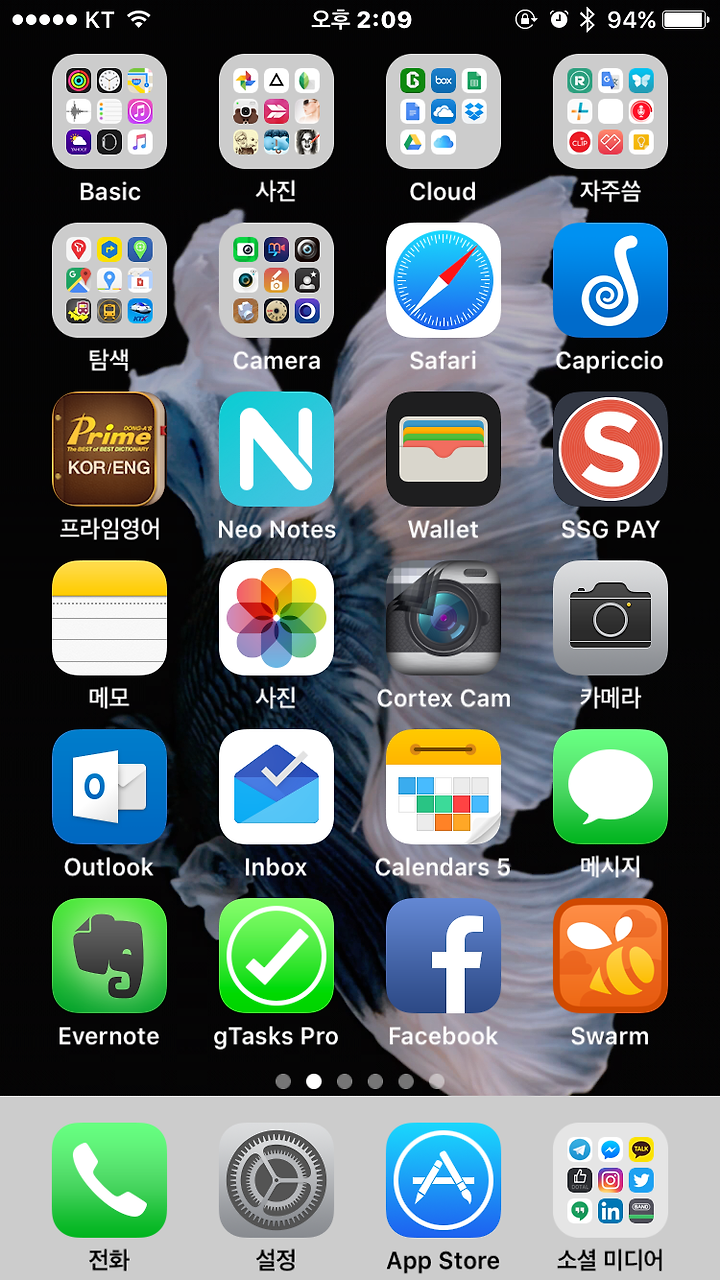The width and height of the screenshot is (720, 1280).
Task: Open SSG PAY
Action: 610,449
